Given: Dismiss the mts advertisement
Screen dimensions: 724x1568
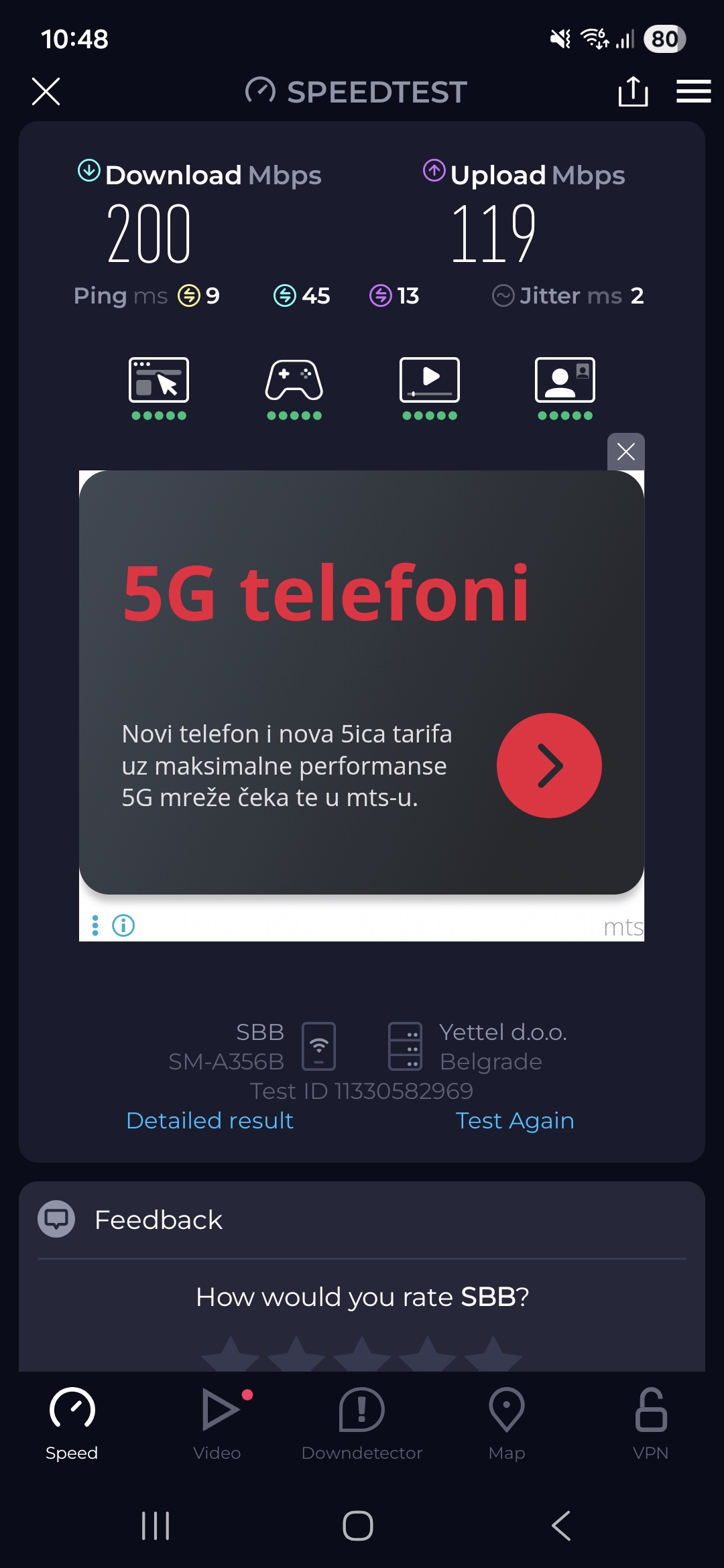Looking at the screenshot, I should 625,452.
